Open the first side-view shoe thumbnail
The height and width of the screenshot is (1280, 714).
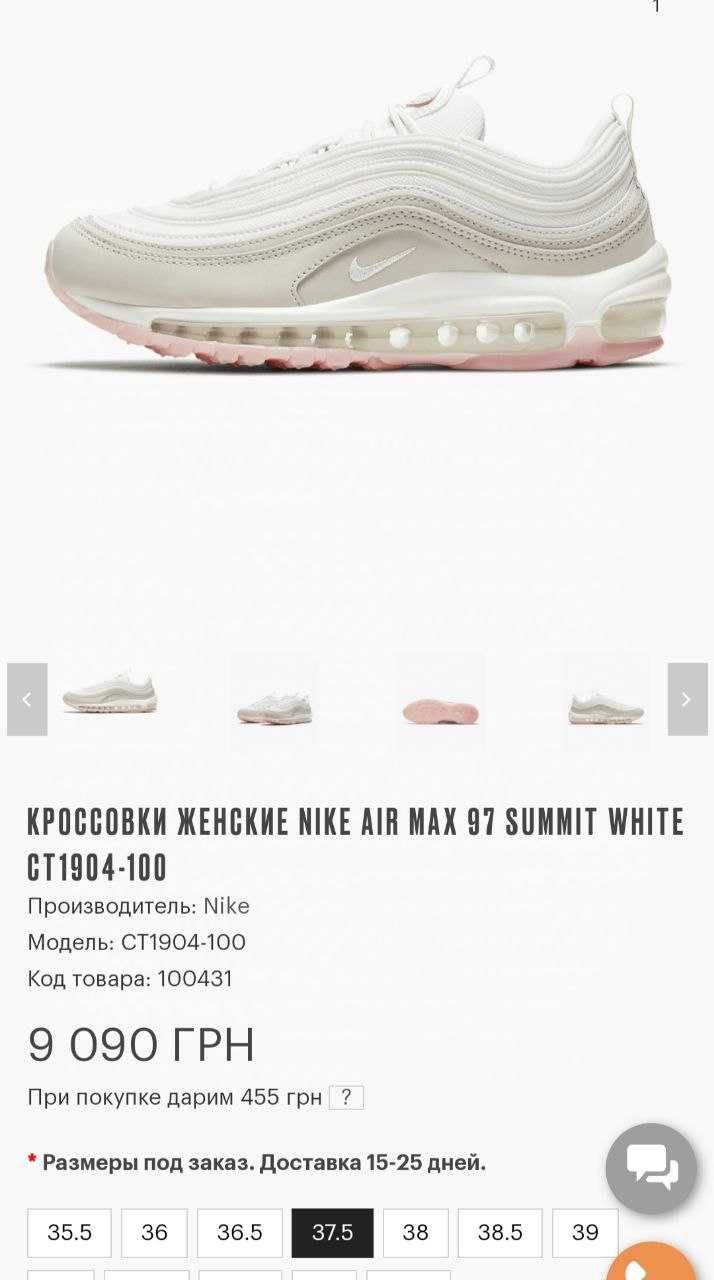[110, 695]
